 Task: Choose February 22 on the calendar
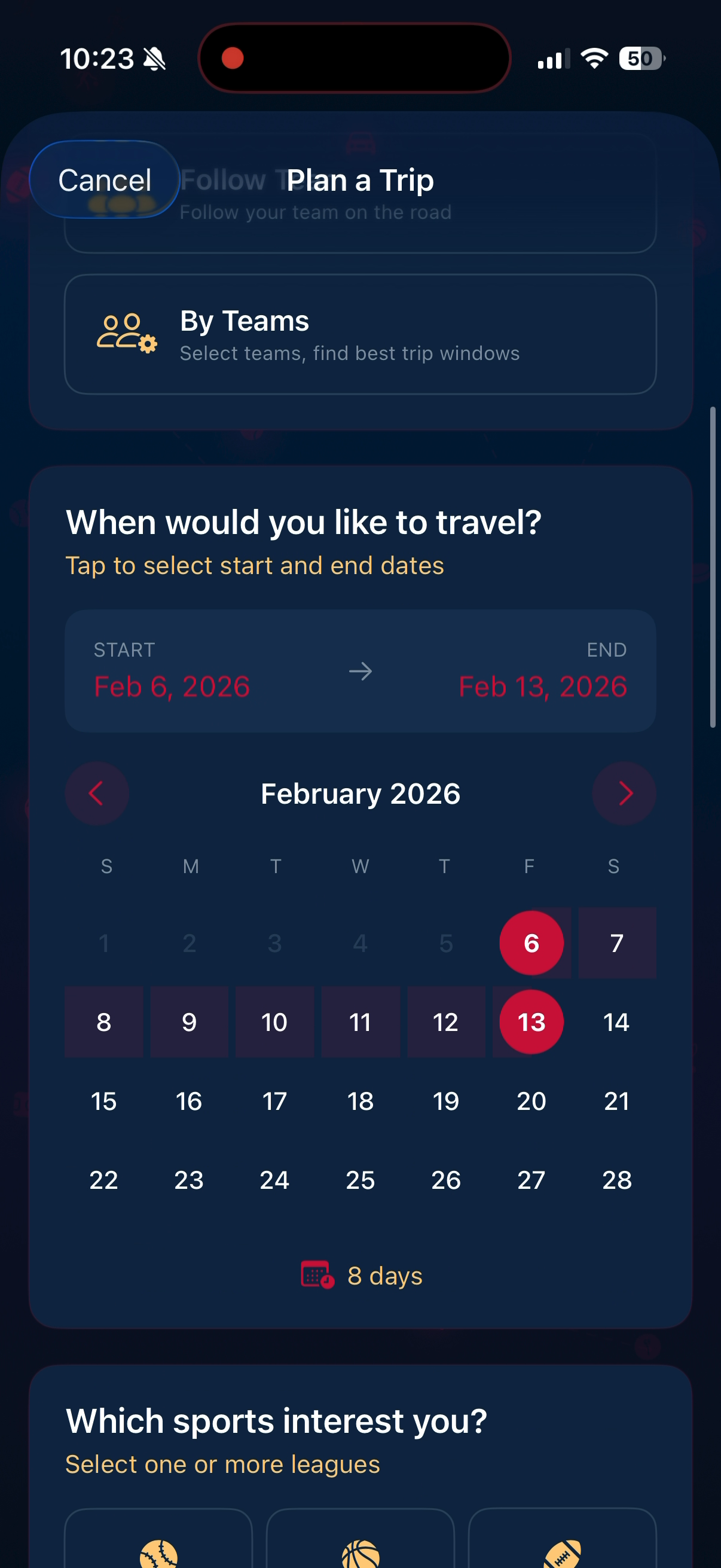point(104,1180)
